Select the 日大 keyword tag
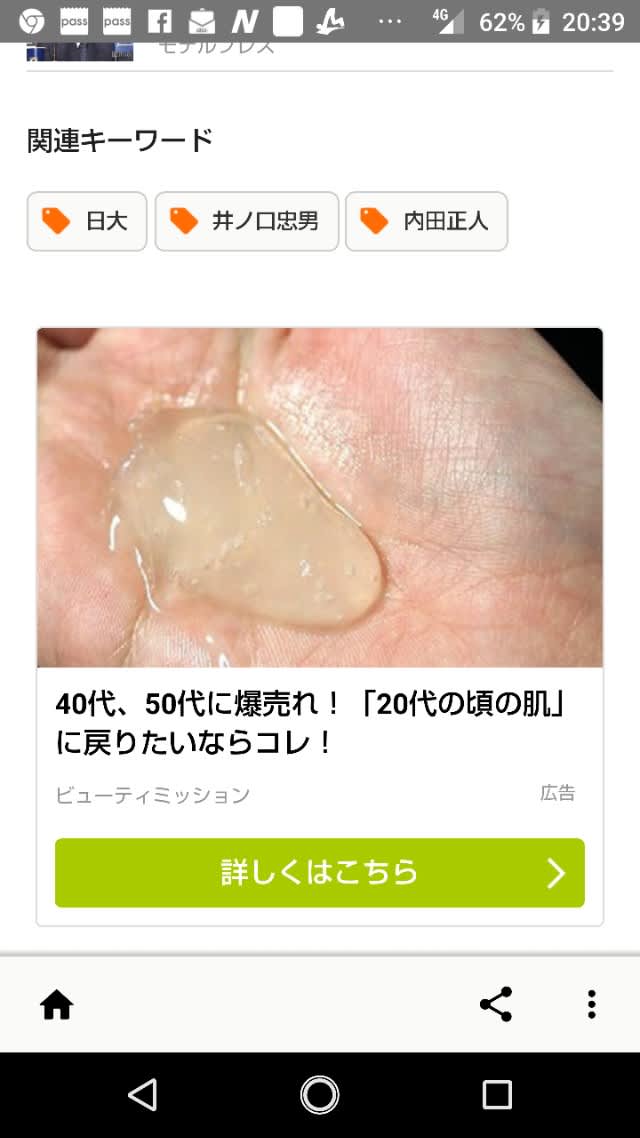The image size is (640, 1138). click(x=87, y=221)
